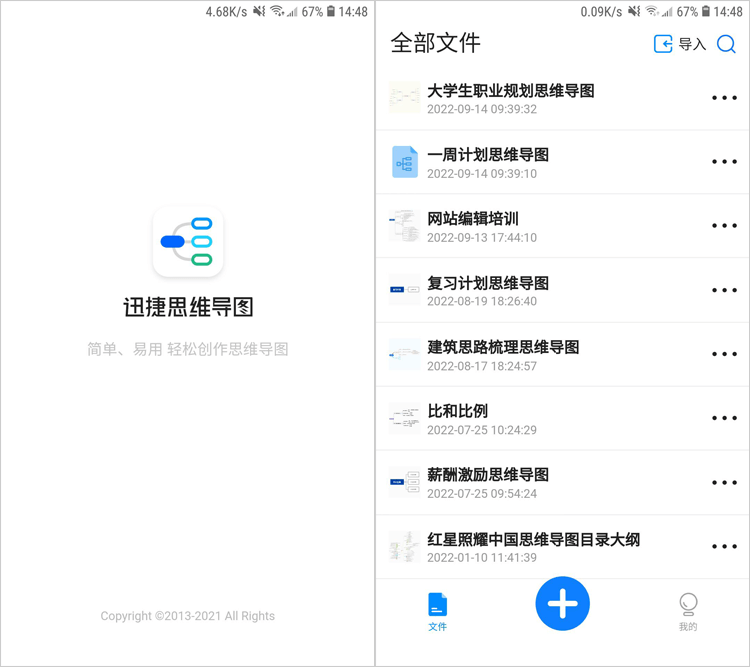This screenshot has height=667, width=750.
Task: Show more options for 一周计划思维导图
Action: [724, 162]
